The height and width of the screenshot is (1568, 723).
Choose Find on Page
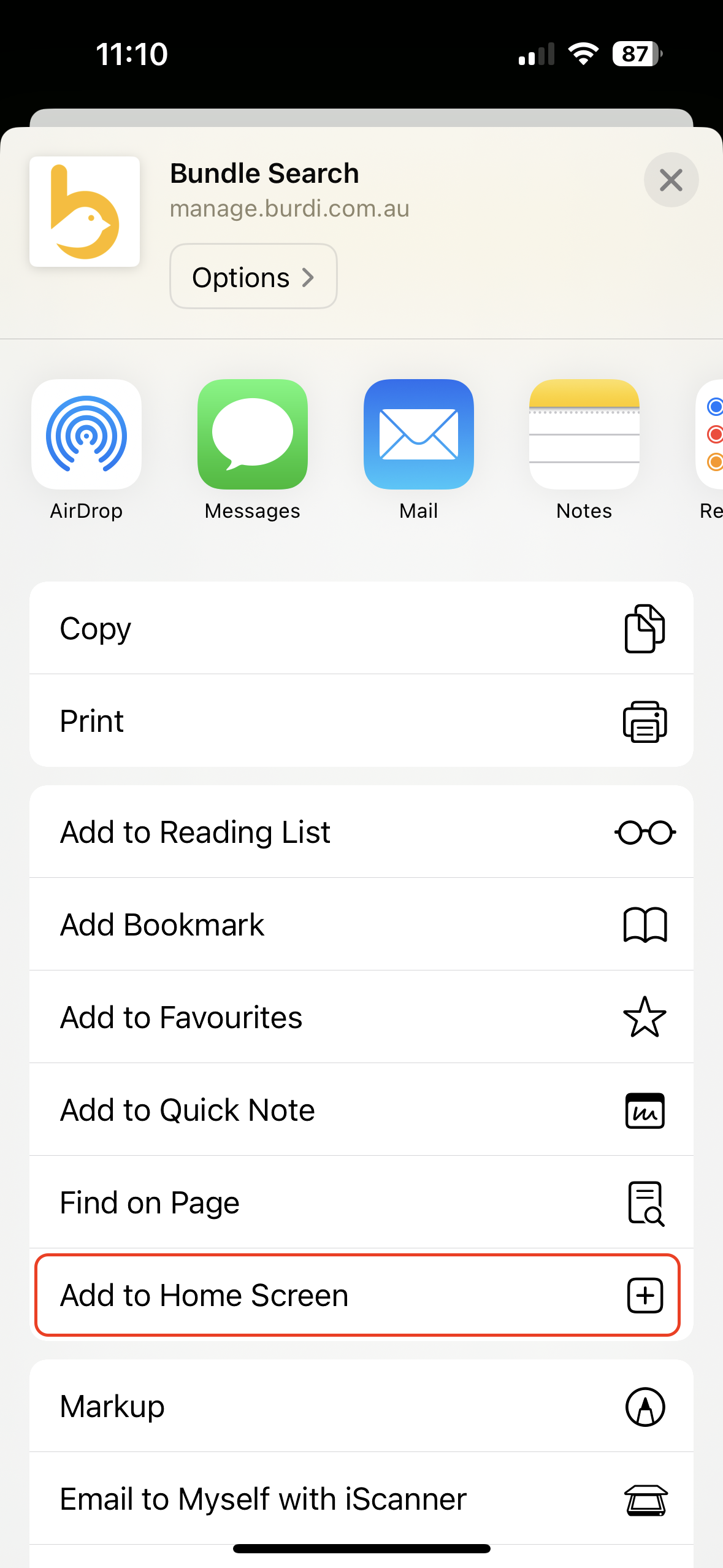[361, 1202]
